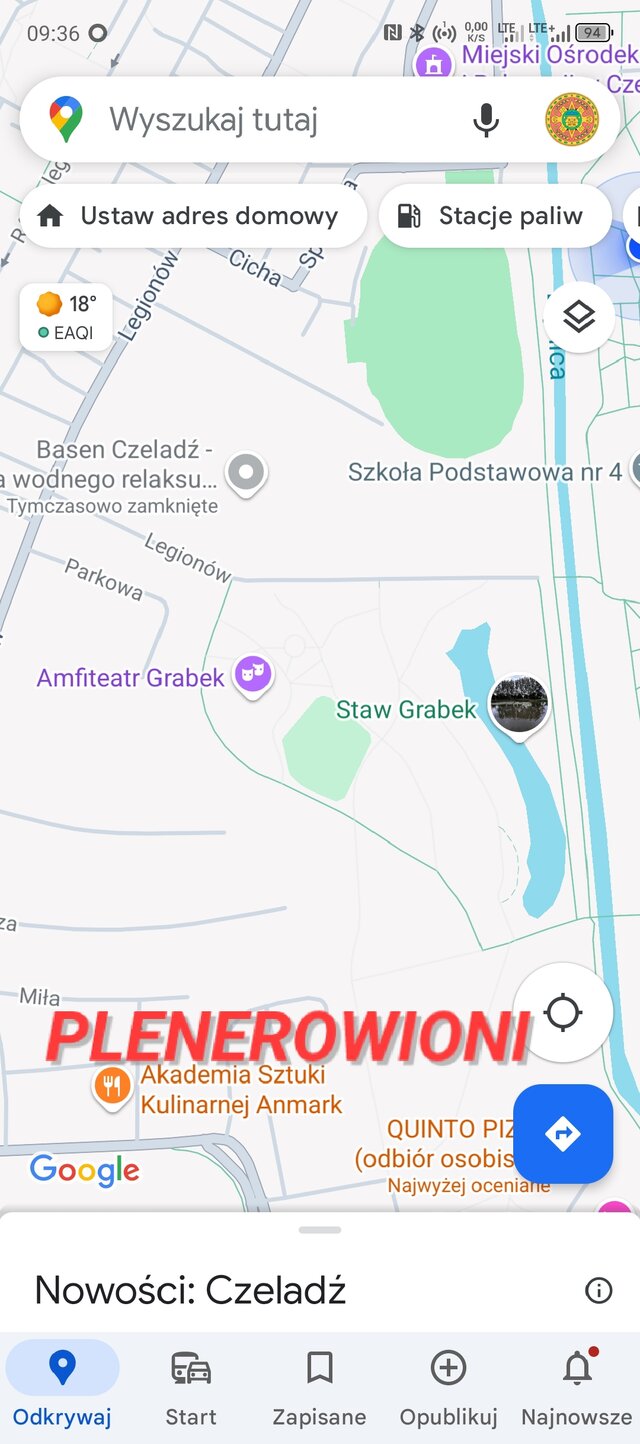Switch to the Odkrywaj tab
This screenshot has height=1444, width=640.
62,1385
